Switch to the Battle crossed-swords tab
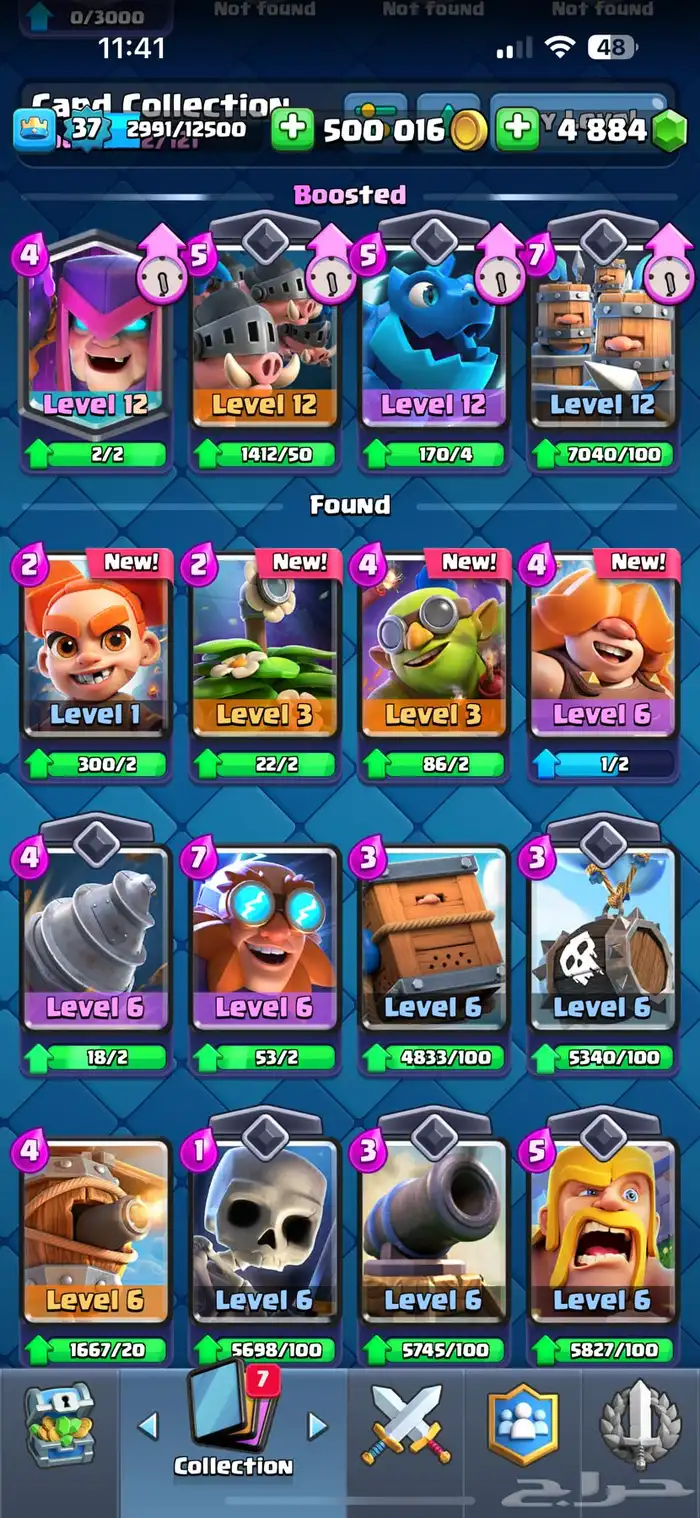The image size is (700, 1518). click(x=407, y=1423)
